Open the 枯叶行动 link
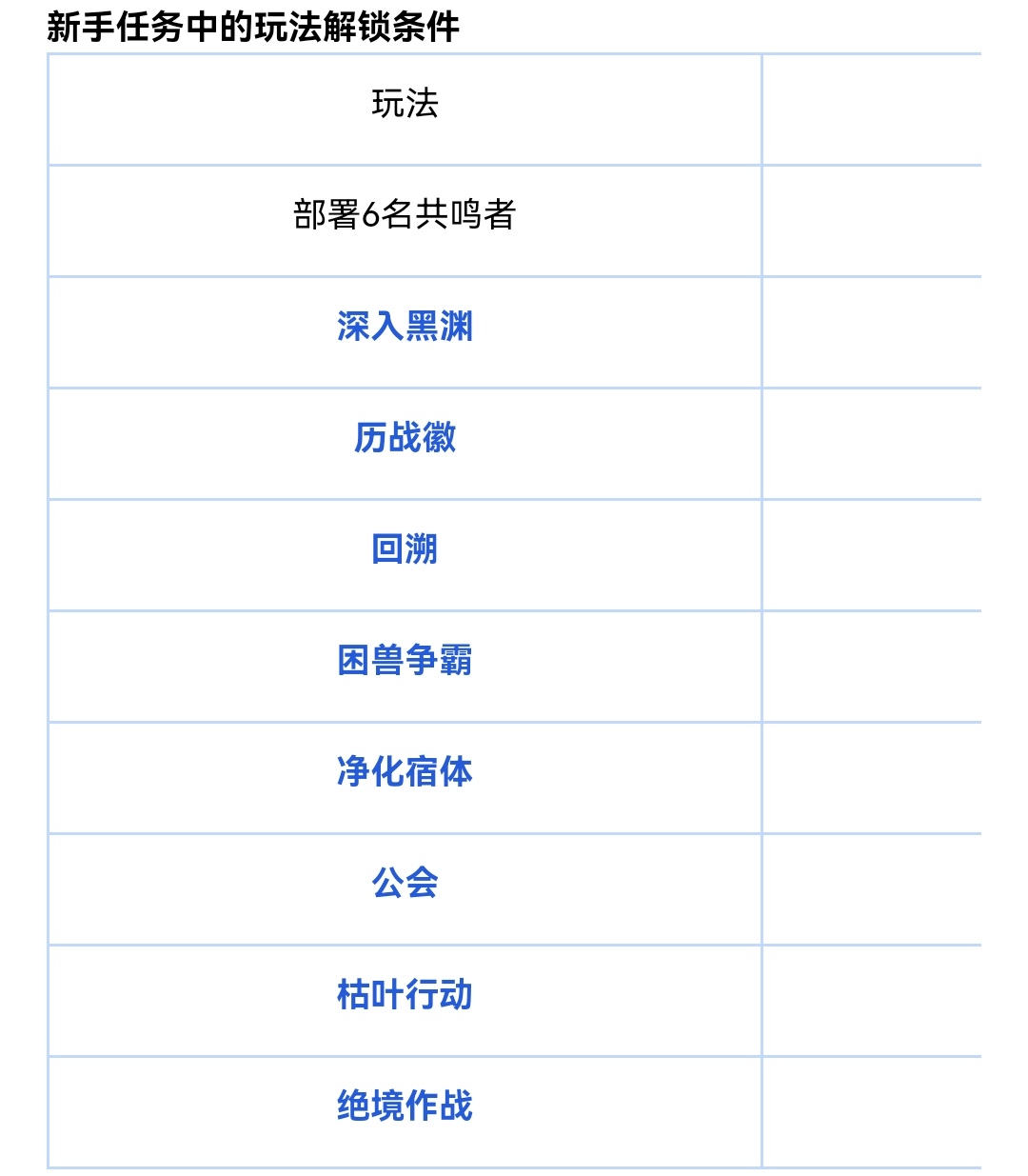1028x1176 pixels. tap(405, 995)
